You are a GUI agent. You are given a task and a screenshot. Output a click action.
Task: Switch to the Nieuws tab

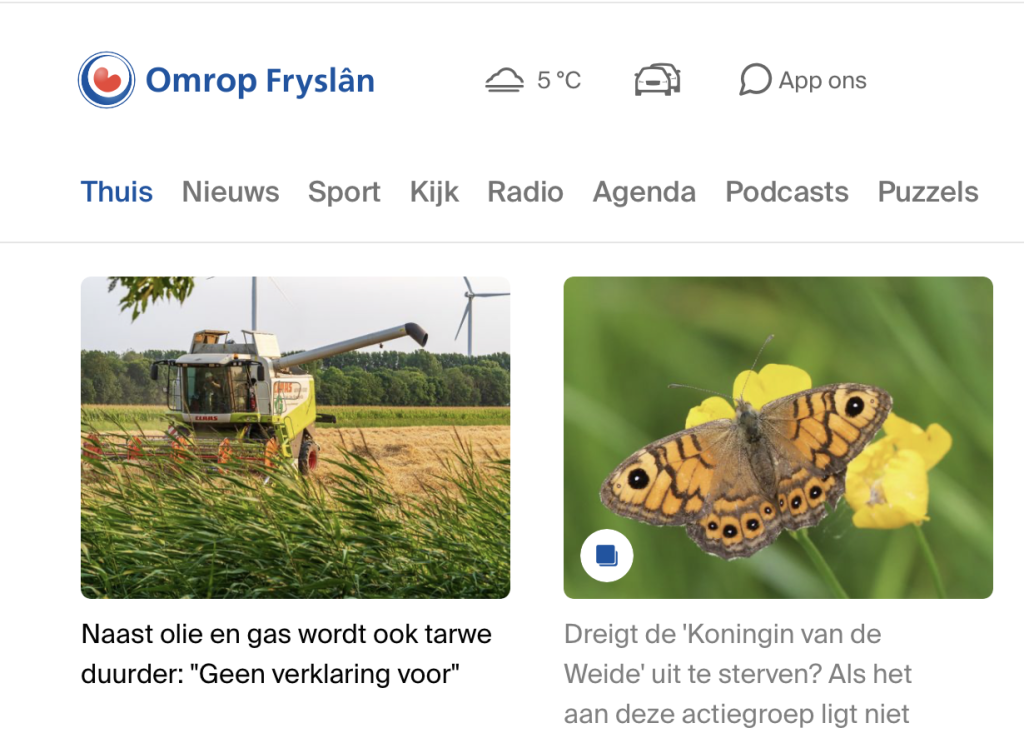tap(230, 192)
